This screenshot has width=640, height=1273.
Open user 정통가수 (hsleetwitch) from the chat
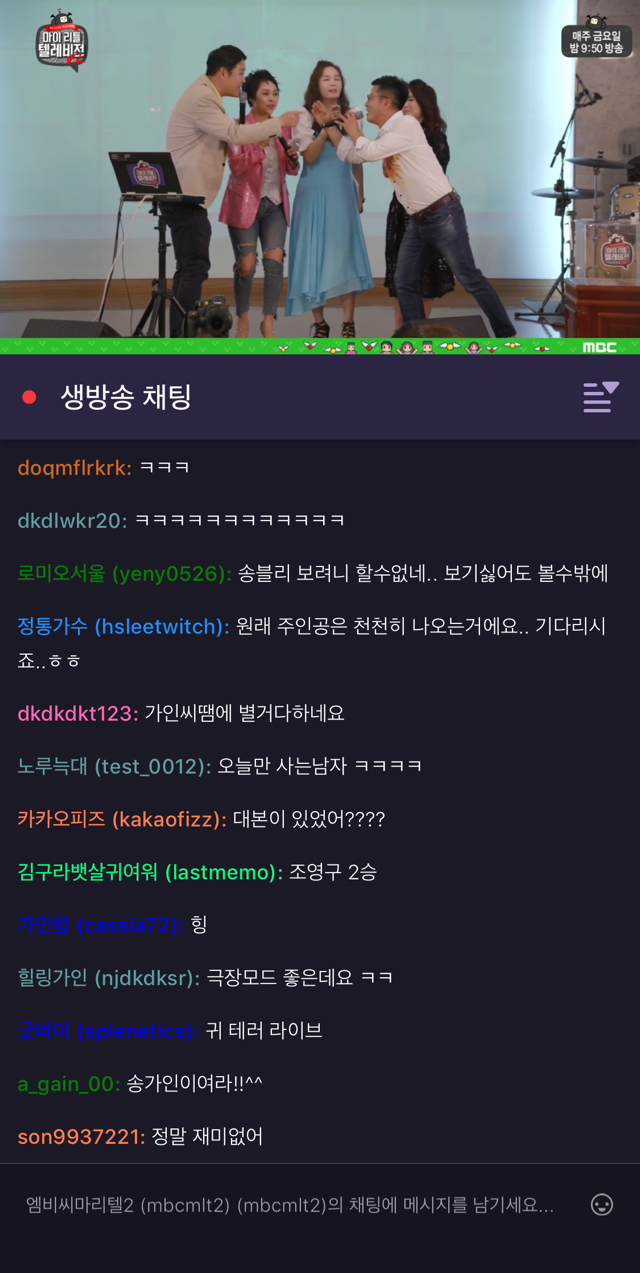[122, 627]
